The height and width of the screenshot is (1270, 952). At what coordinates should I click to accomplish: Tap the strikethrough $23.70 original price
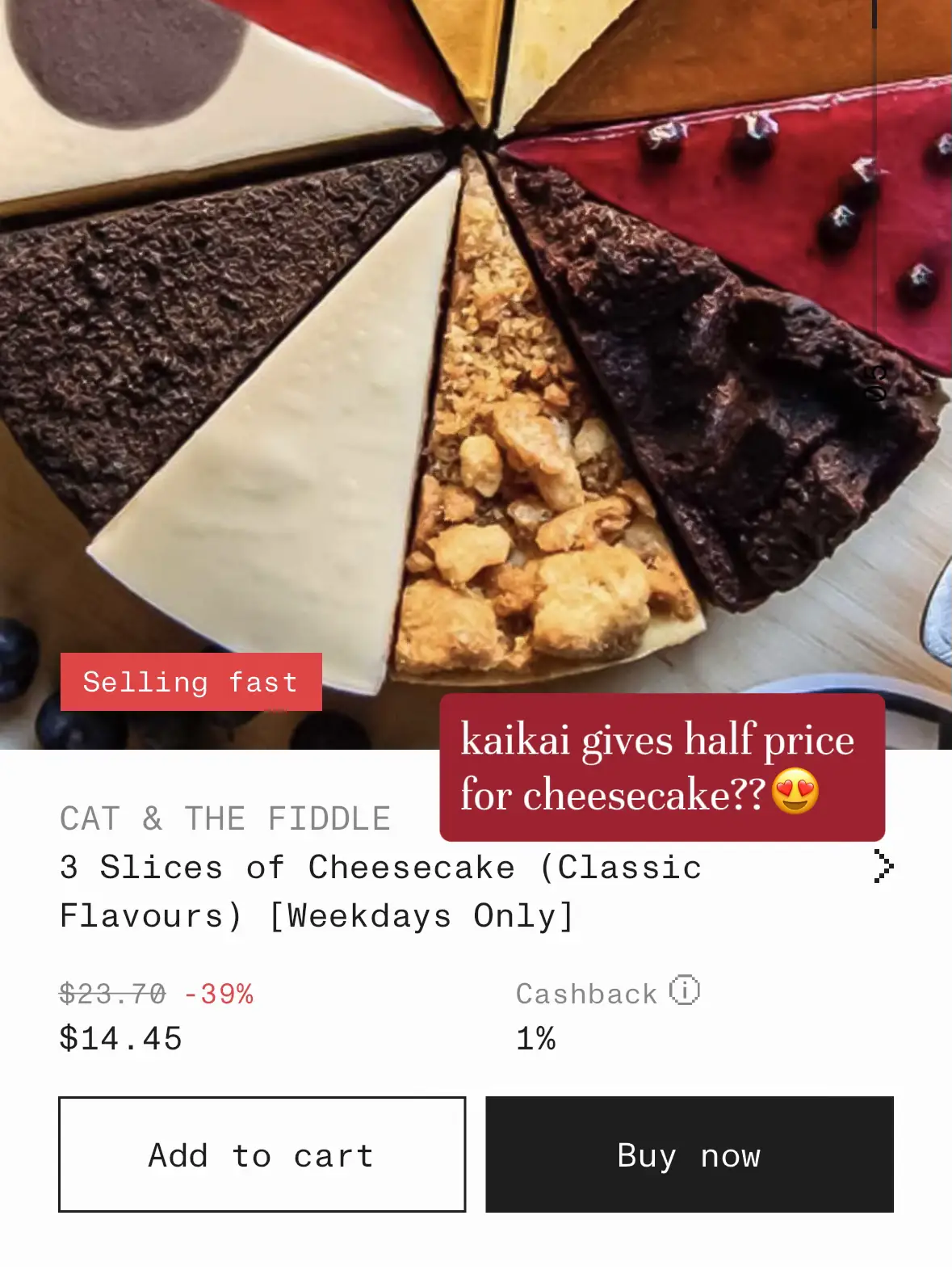pos(111,995)
